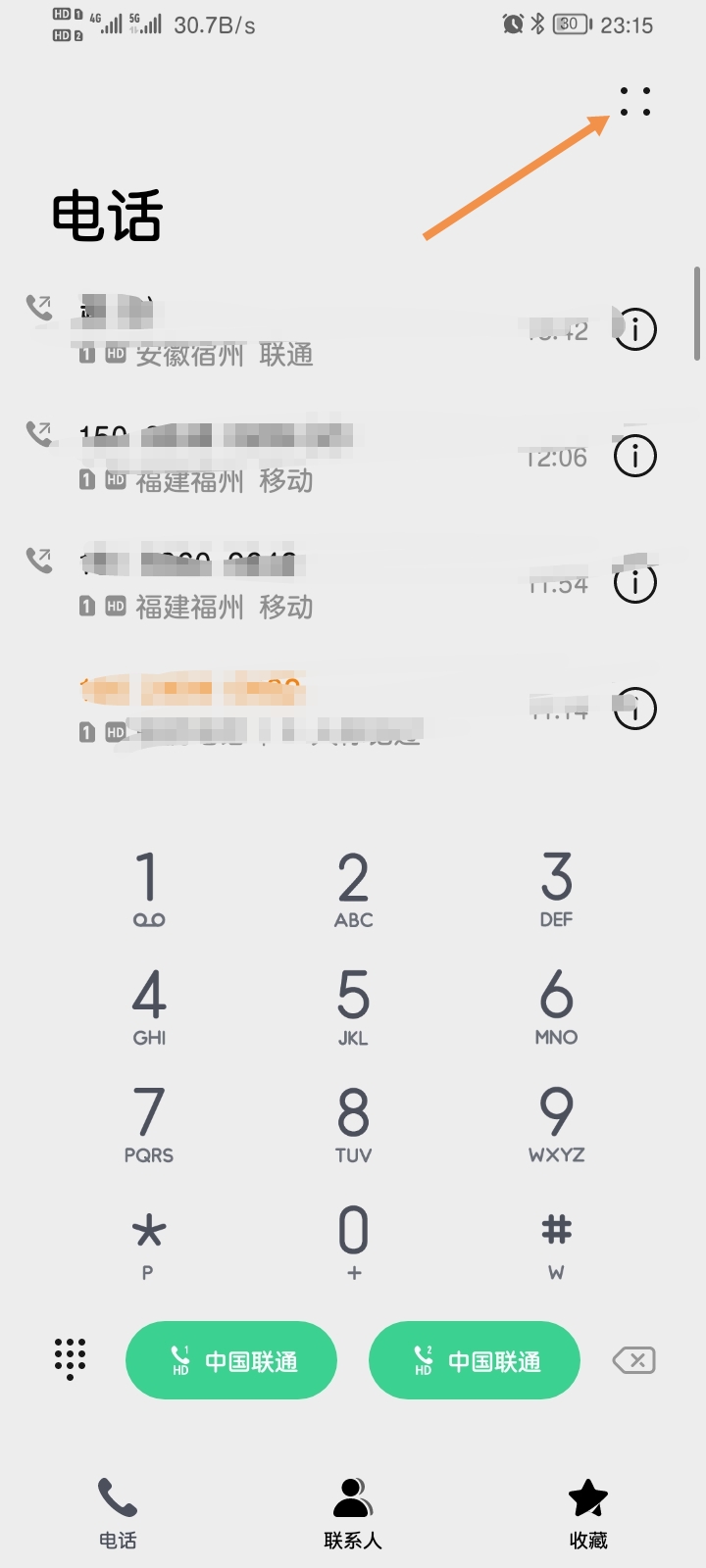Open details for the 安徽福州 联通 call
This screenshot has height=1568, width=706.
click(x=635, y=329)
